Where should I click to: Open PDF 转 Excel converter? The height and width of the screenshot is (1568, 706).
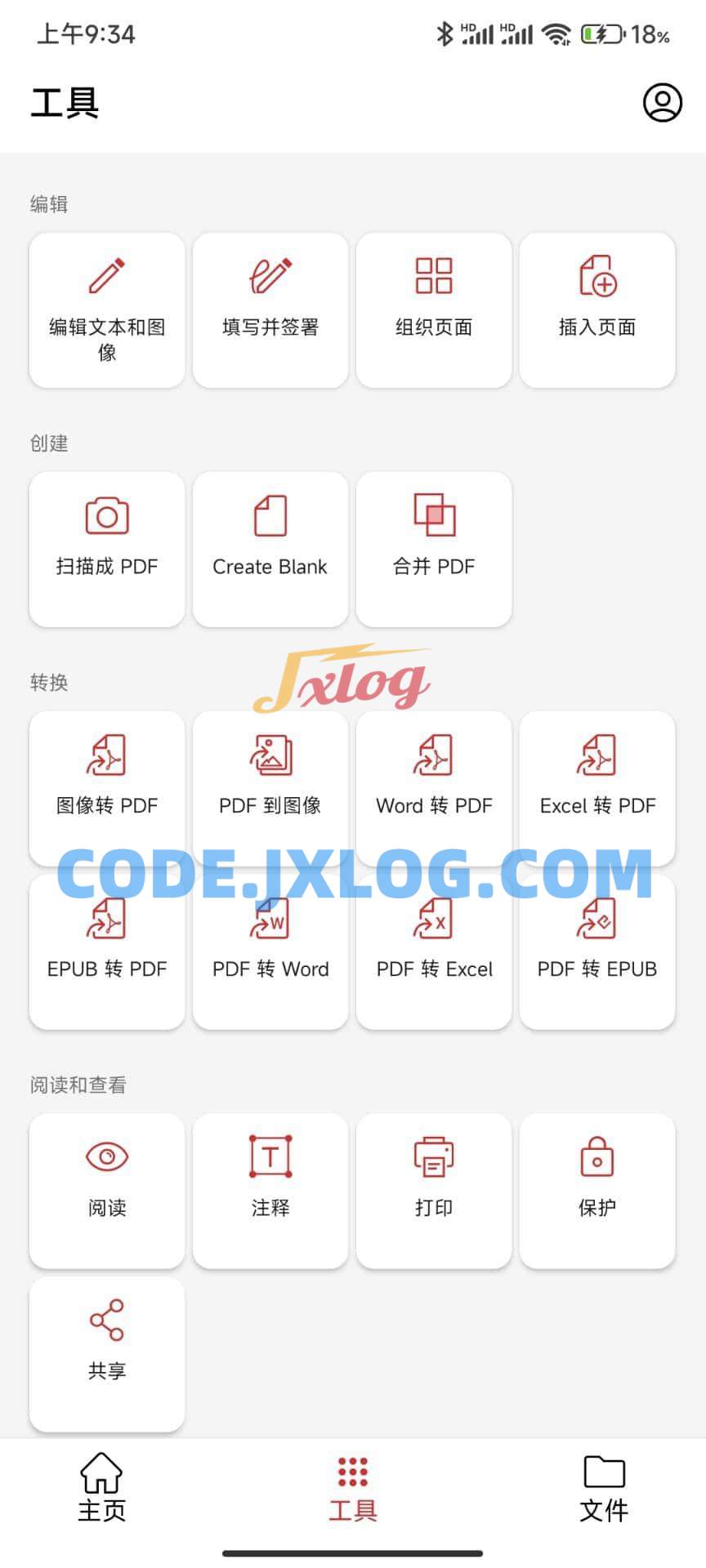pyautogui.click(x=434, y=951)
